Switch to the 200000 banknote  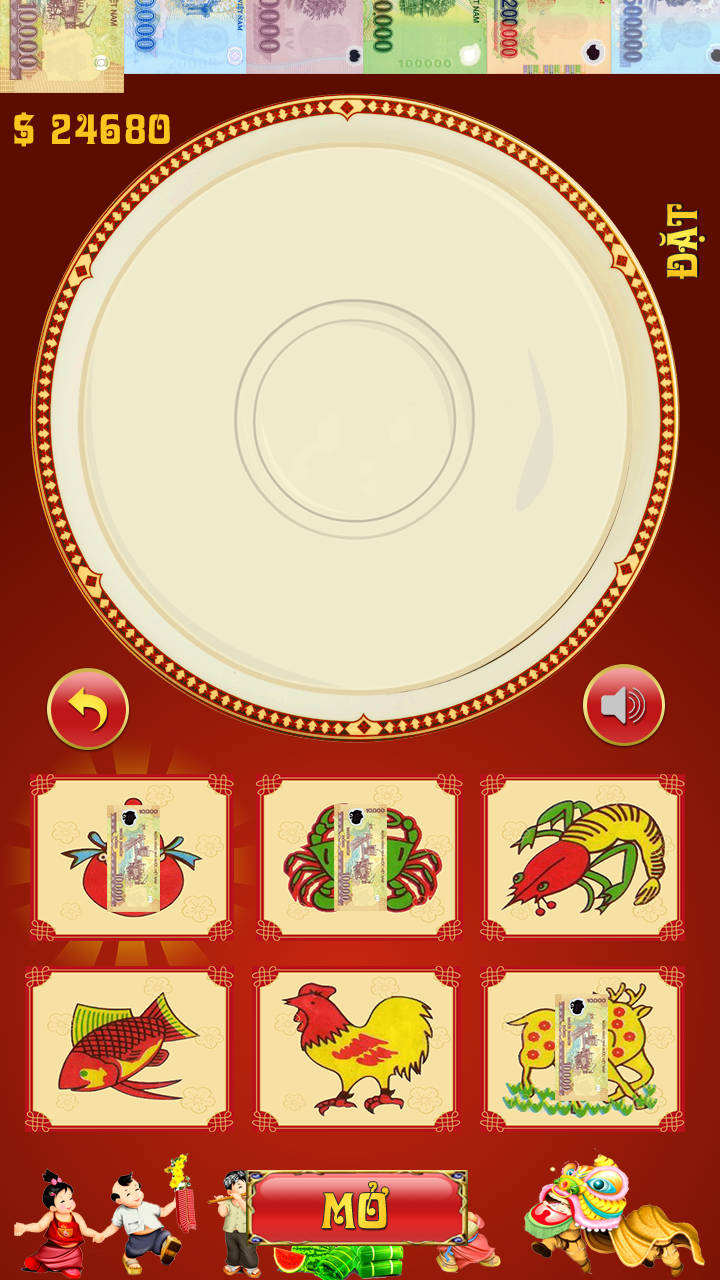(x=549, y=36)
